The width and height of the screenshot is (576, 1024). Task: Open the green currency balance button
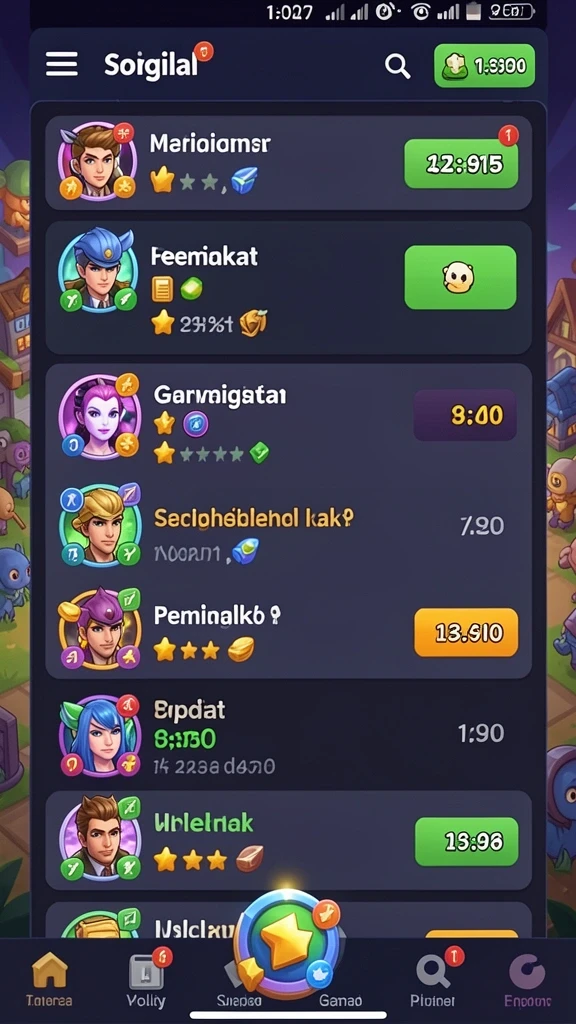485,66
